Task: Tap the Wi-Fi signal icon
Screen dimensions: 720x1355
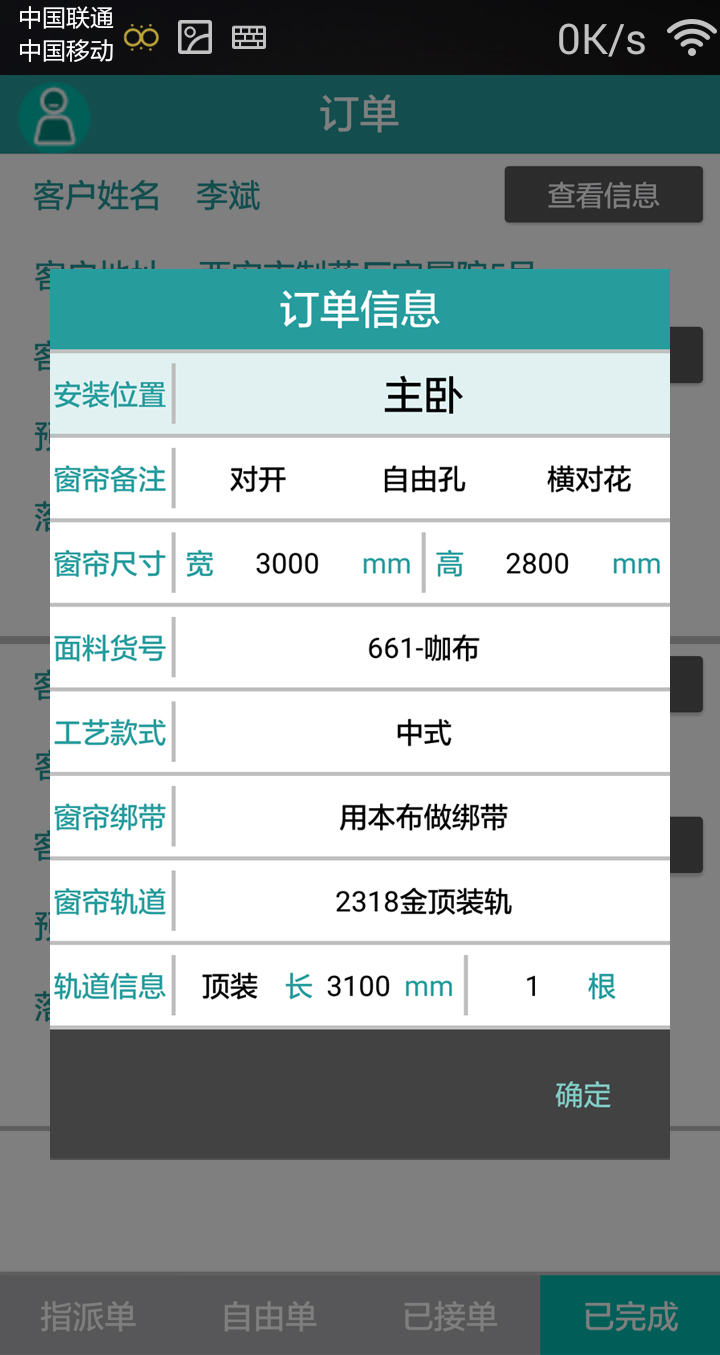Action: (x=692, y=37)
